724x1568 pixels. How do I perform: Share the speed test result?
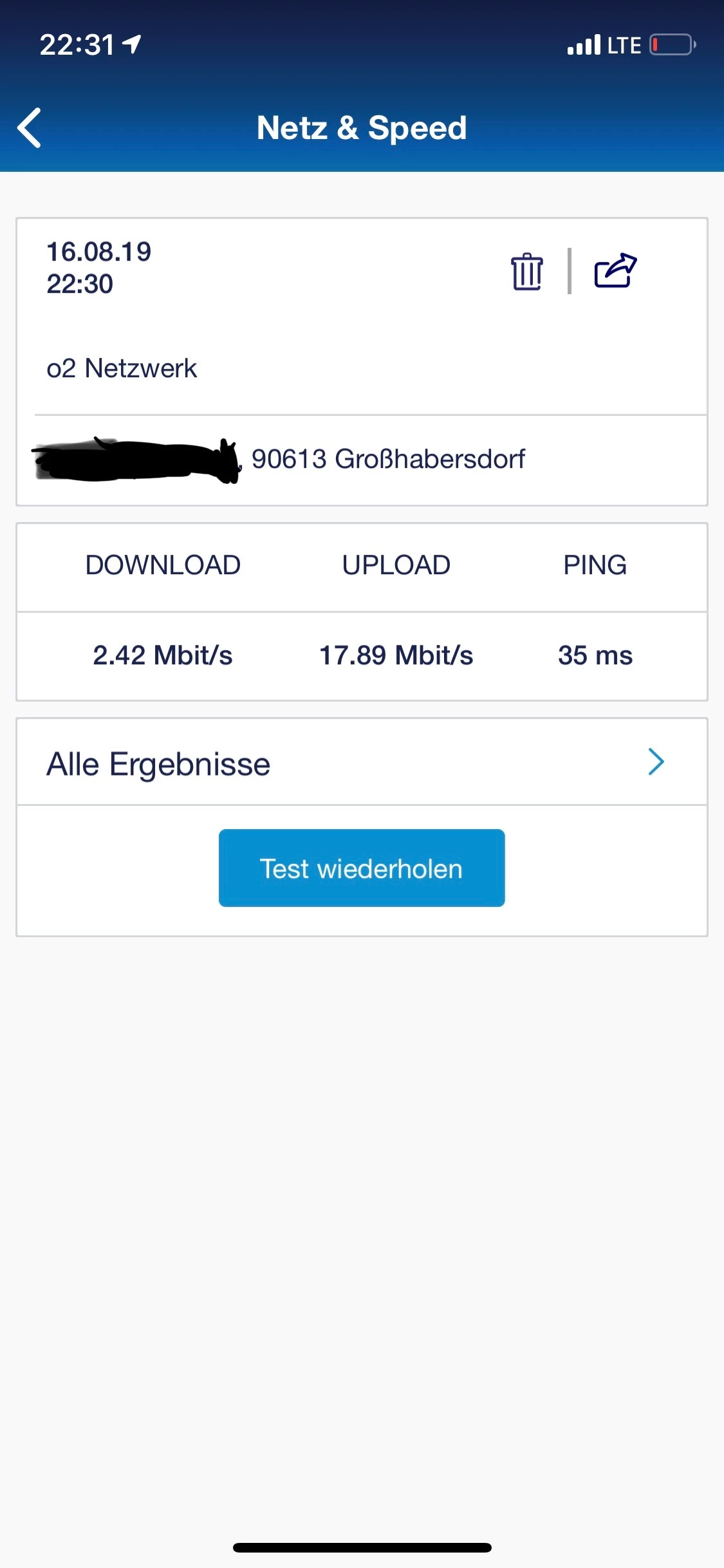point(615,271)
